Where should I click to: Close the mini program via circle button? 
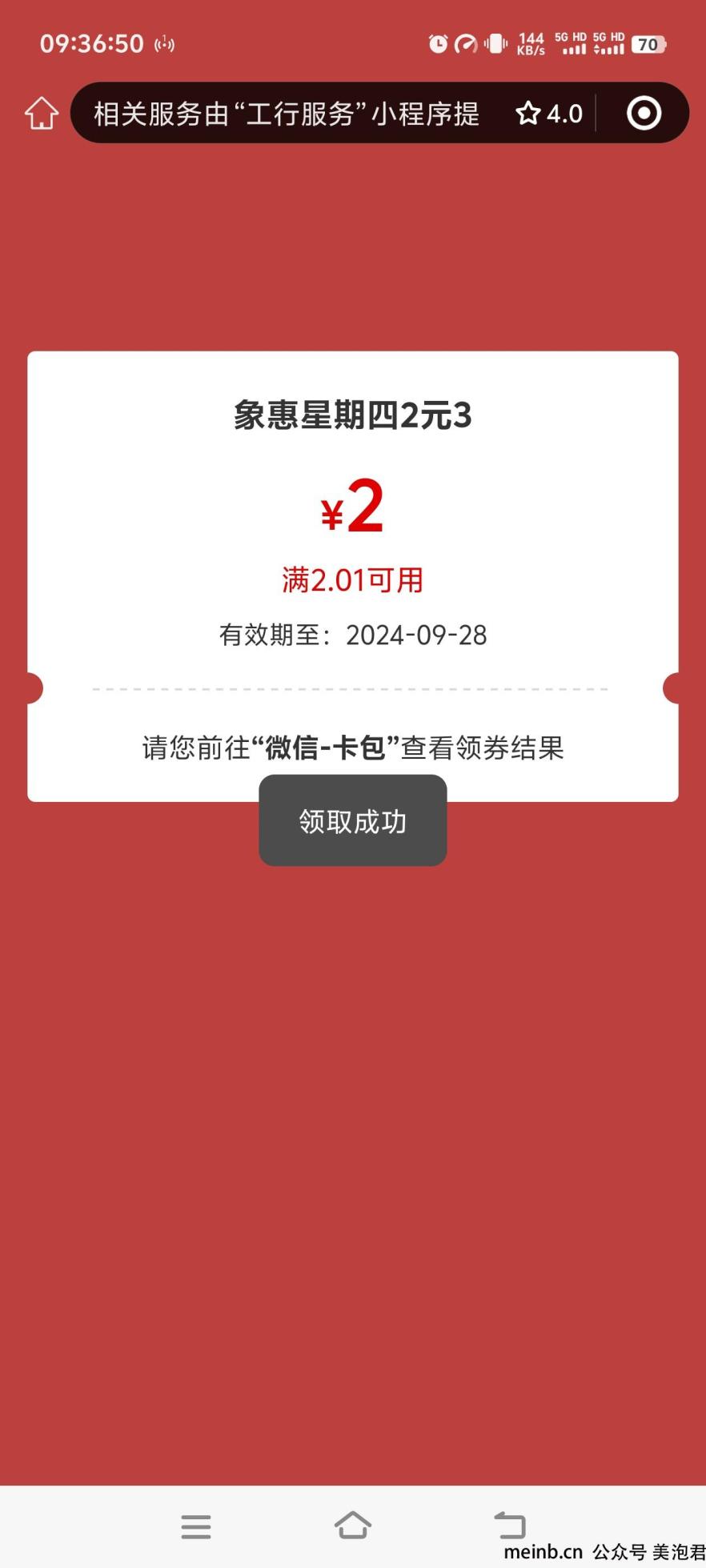click(x=644, y=113)
